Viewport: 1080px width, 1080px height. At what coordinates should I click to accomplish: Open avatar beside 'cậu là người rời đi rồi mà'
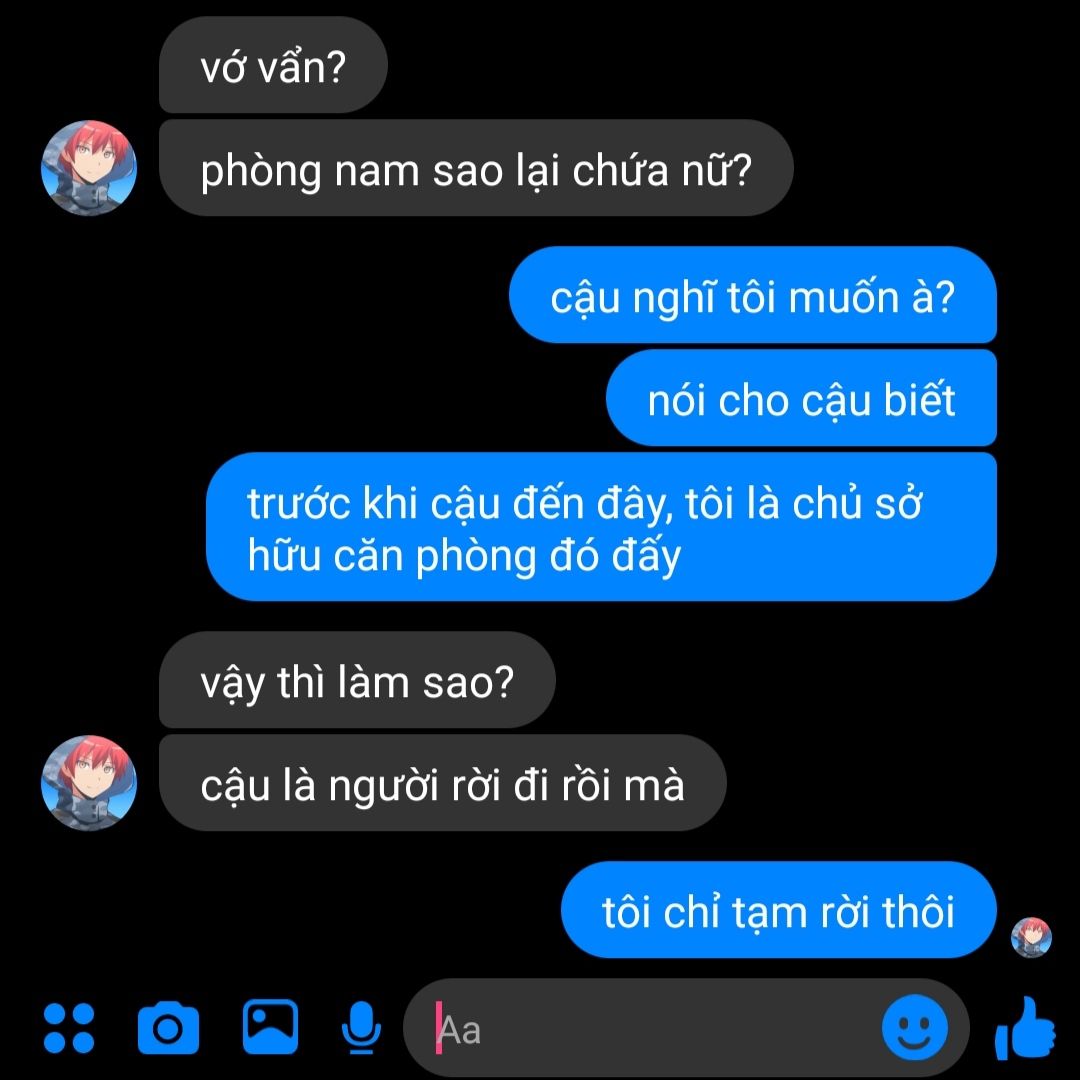88,783
